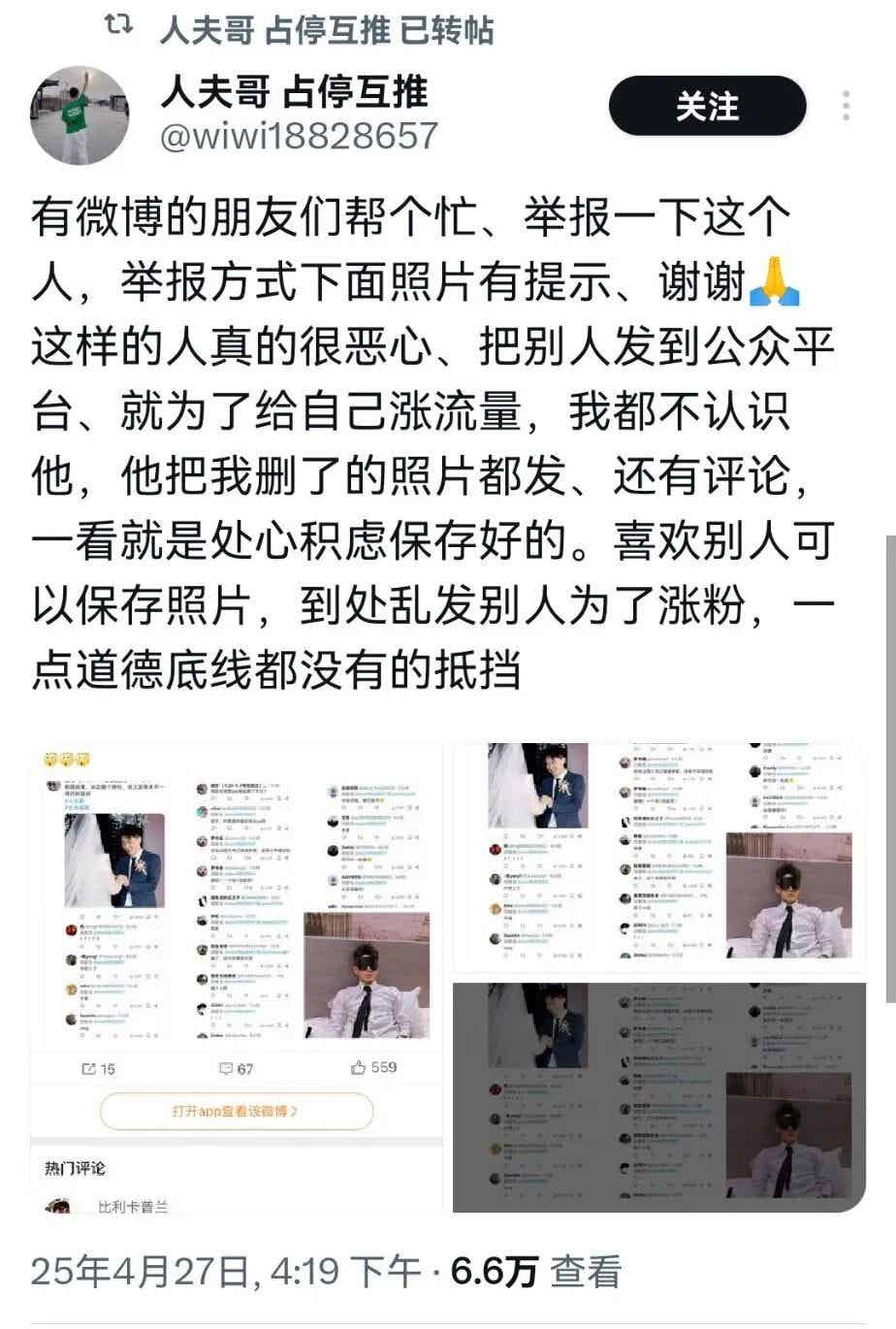Open the darker bottom right image
This screenshot has height=1329, width=896.
pyautogui.click(x=658, y=1097)
